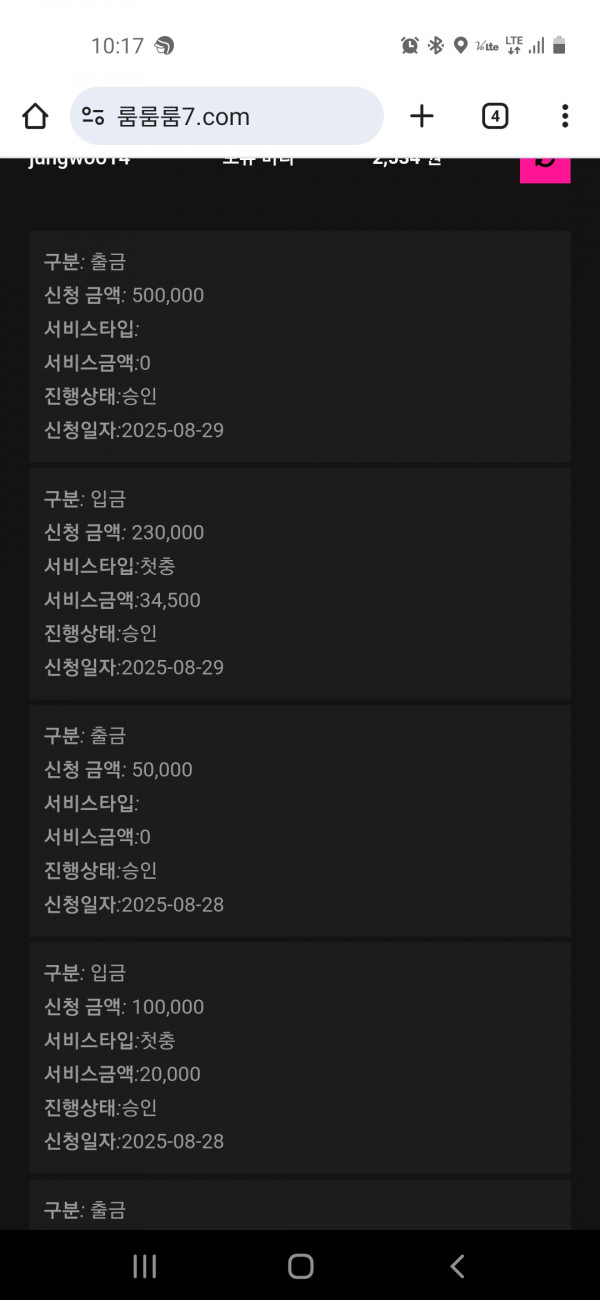The width and height of the screenshot is (600, 1300).
Task: Go to the phone home screen
Action: [301, 1266]
